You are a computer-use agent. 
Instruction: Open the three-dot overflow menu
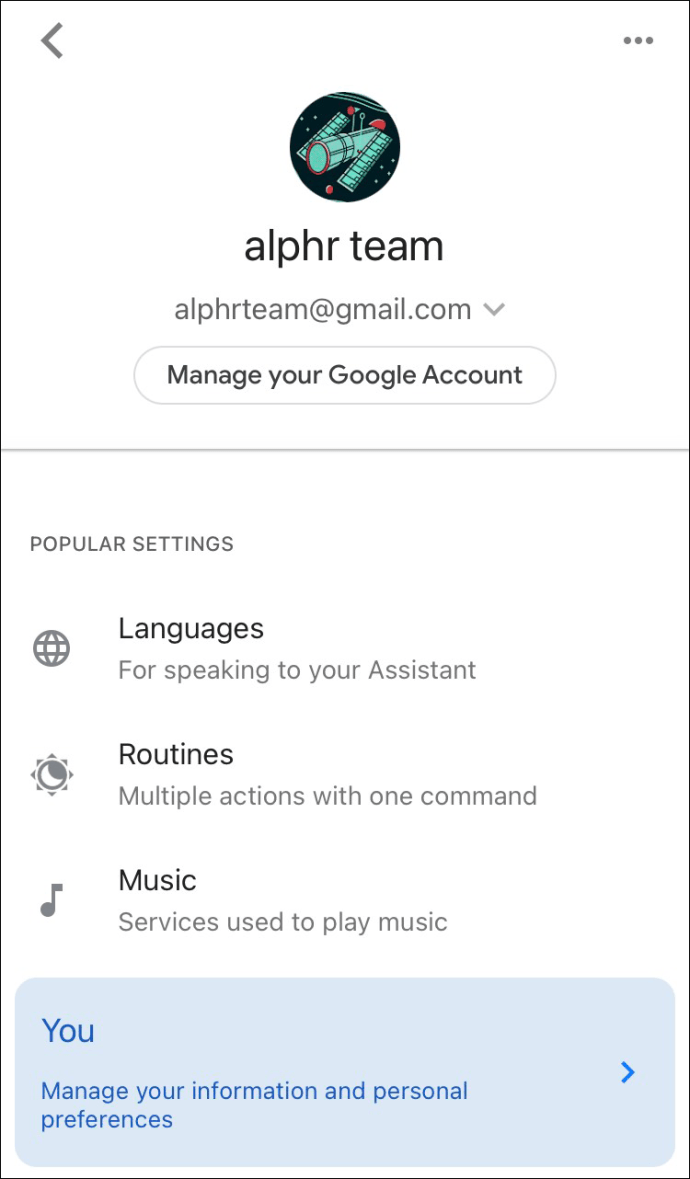coord(637,41)
